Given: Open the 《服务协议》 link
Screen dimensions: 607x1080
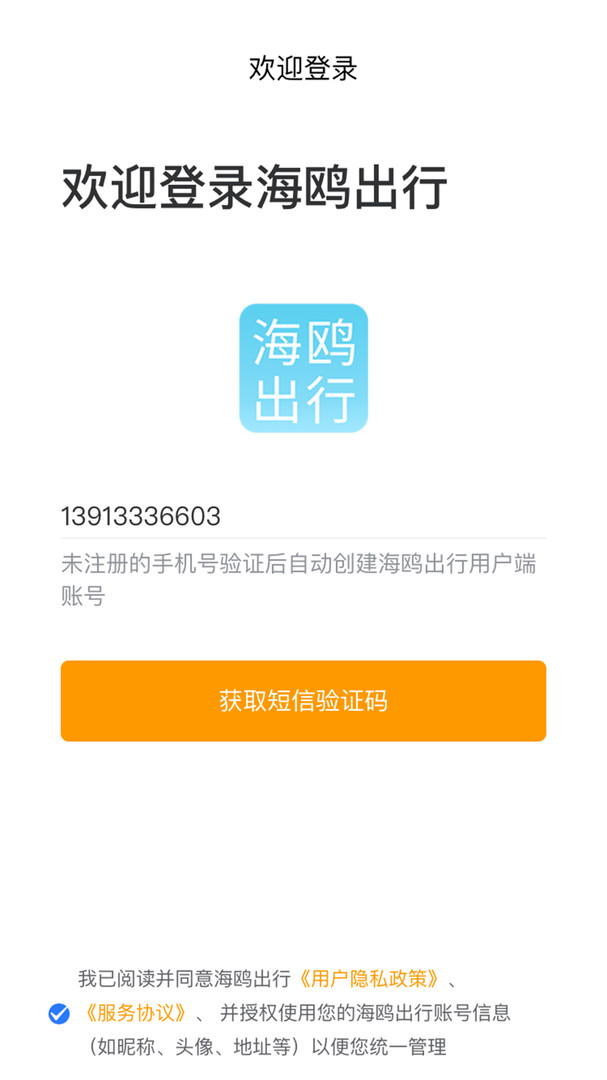Looking at the screenshot, I should [134, 1012].
